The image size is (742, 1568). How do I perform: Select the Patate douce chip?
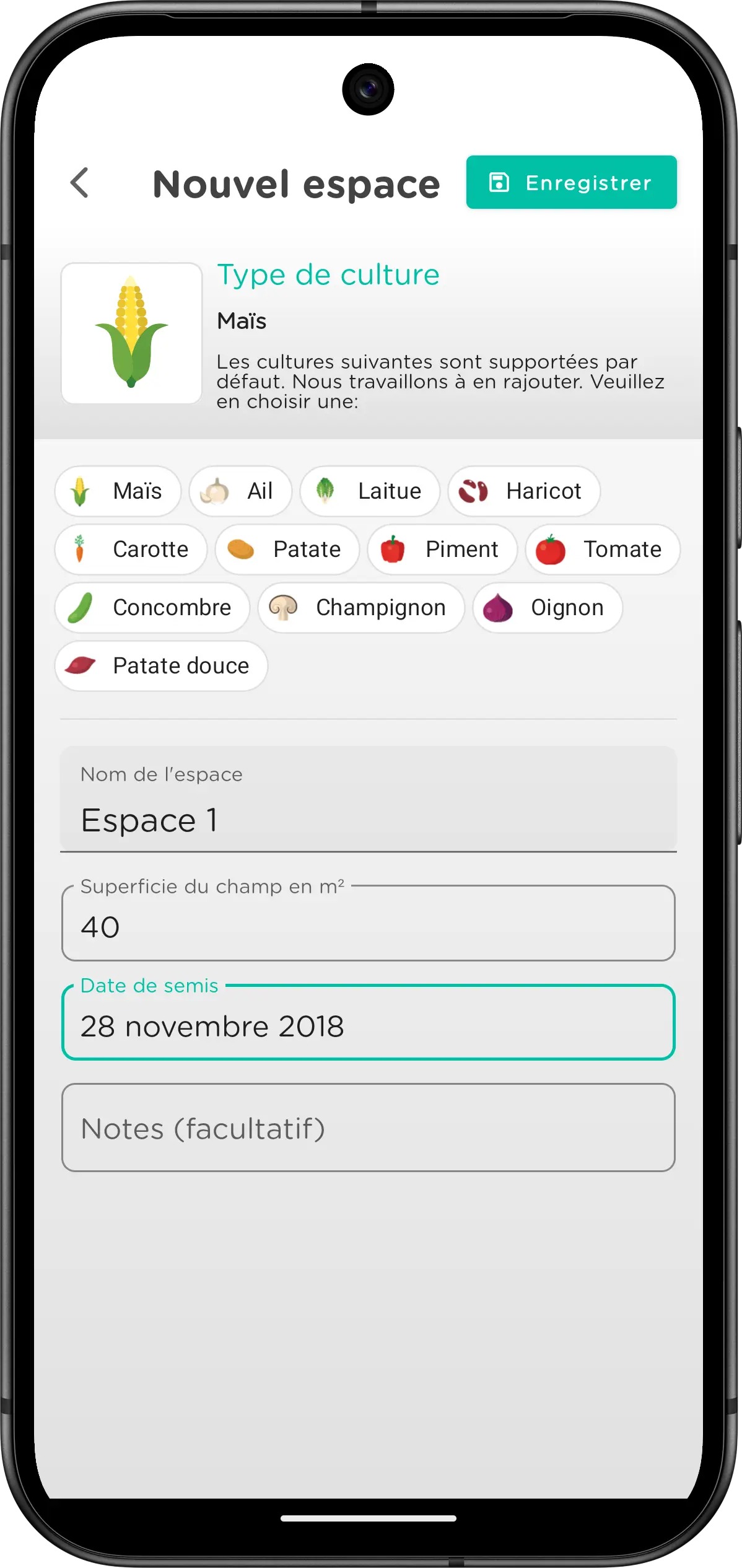click(x=161, y=666)
